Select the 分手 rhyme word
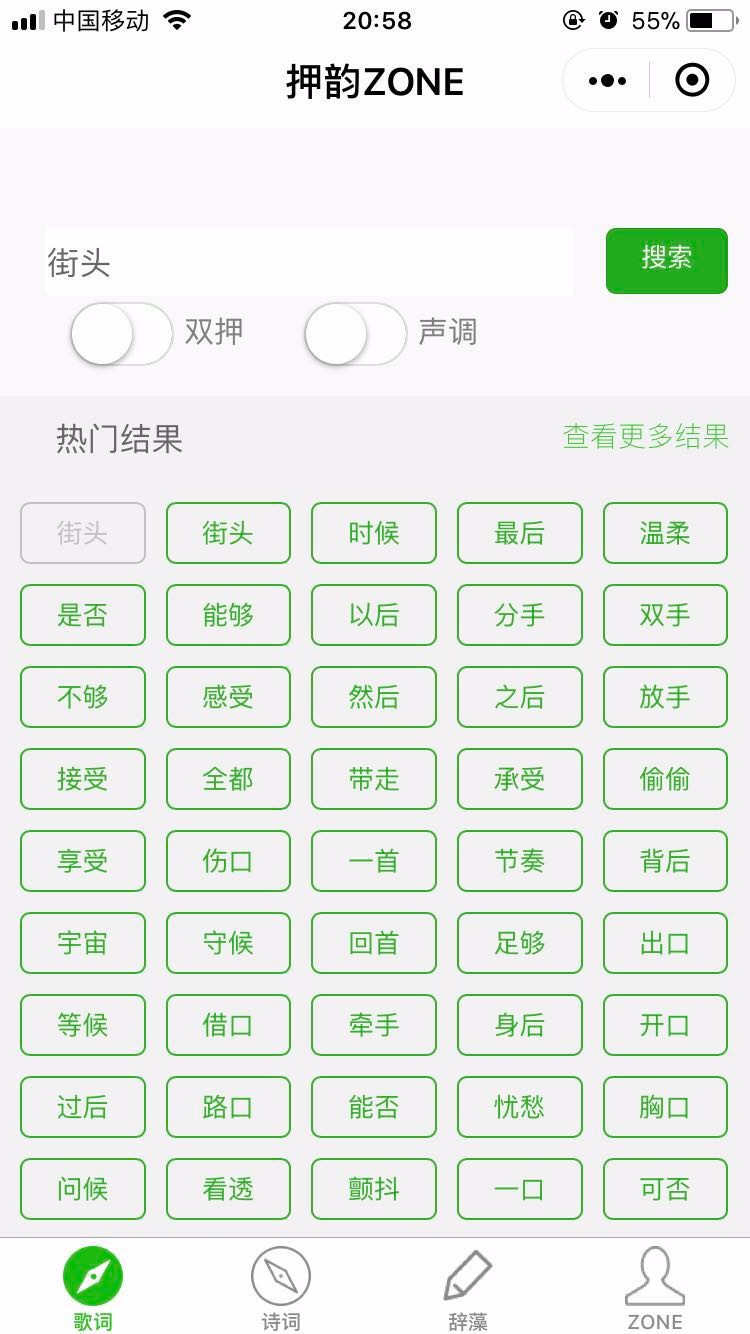750x1334 pixels. pyautogui.click(x=520, y=615)
